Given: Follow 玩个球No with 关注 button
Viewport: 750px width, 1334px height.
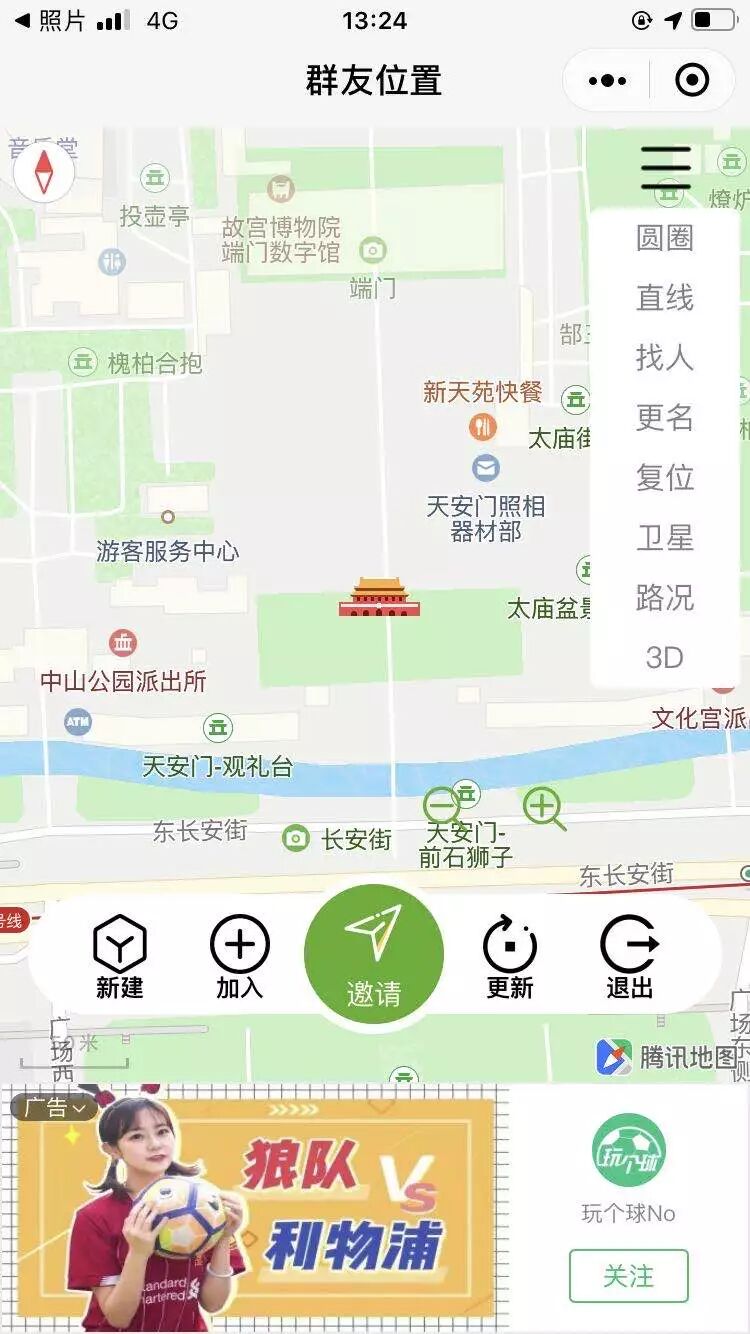Looking at the screenshot, I should pos(629,1276).
